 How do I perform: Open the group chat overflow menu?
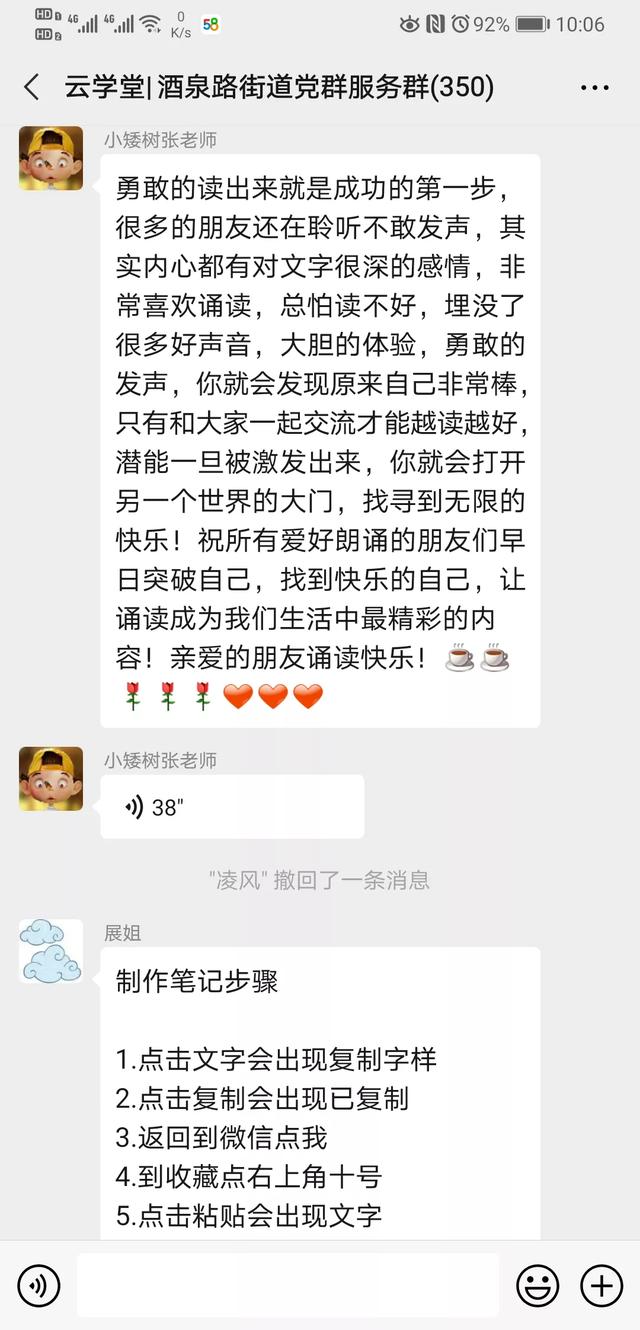[x=594, y=88]
